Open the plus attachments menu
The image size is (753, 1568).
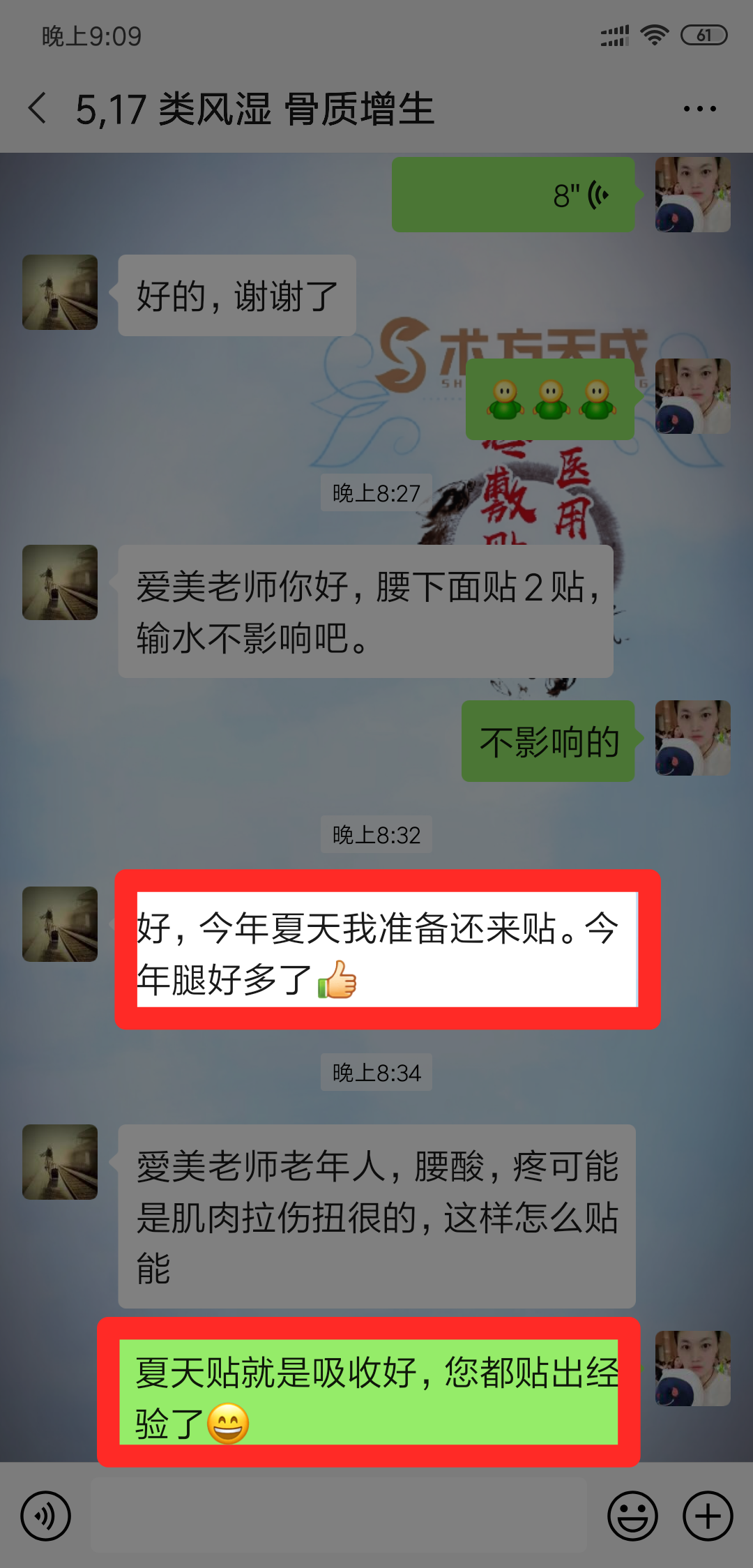[708, 1516]
